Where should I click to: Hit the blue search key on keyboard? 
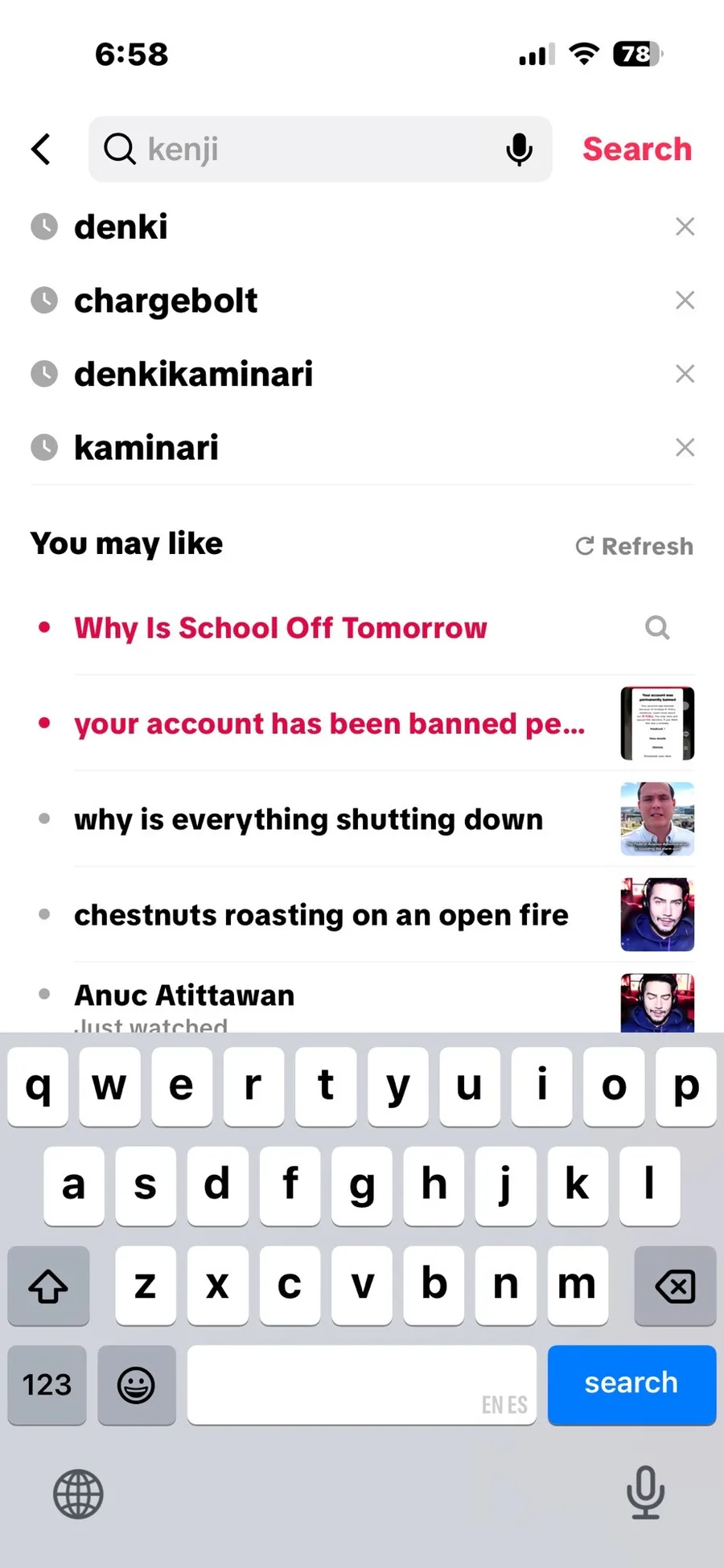click(x=631, y=1384)
